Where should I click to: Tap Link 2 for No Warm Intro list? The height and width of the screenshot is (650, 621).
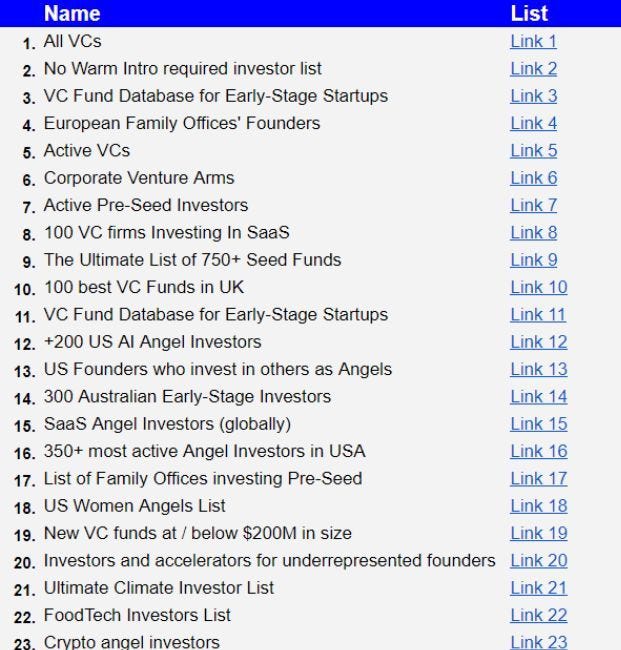(x=533, y=69)
